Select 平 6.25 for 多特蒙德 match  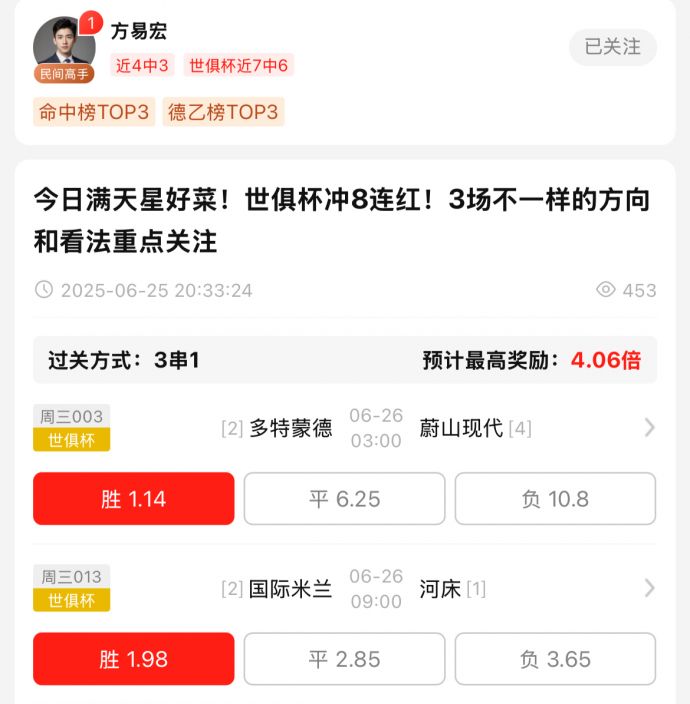[x=344, y=499]
